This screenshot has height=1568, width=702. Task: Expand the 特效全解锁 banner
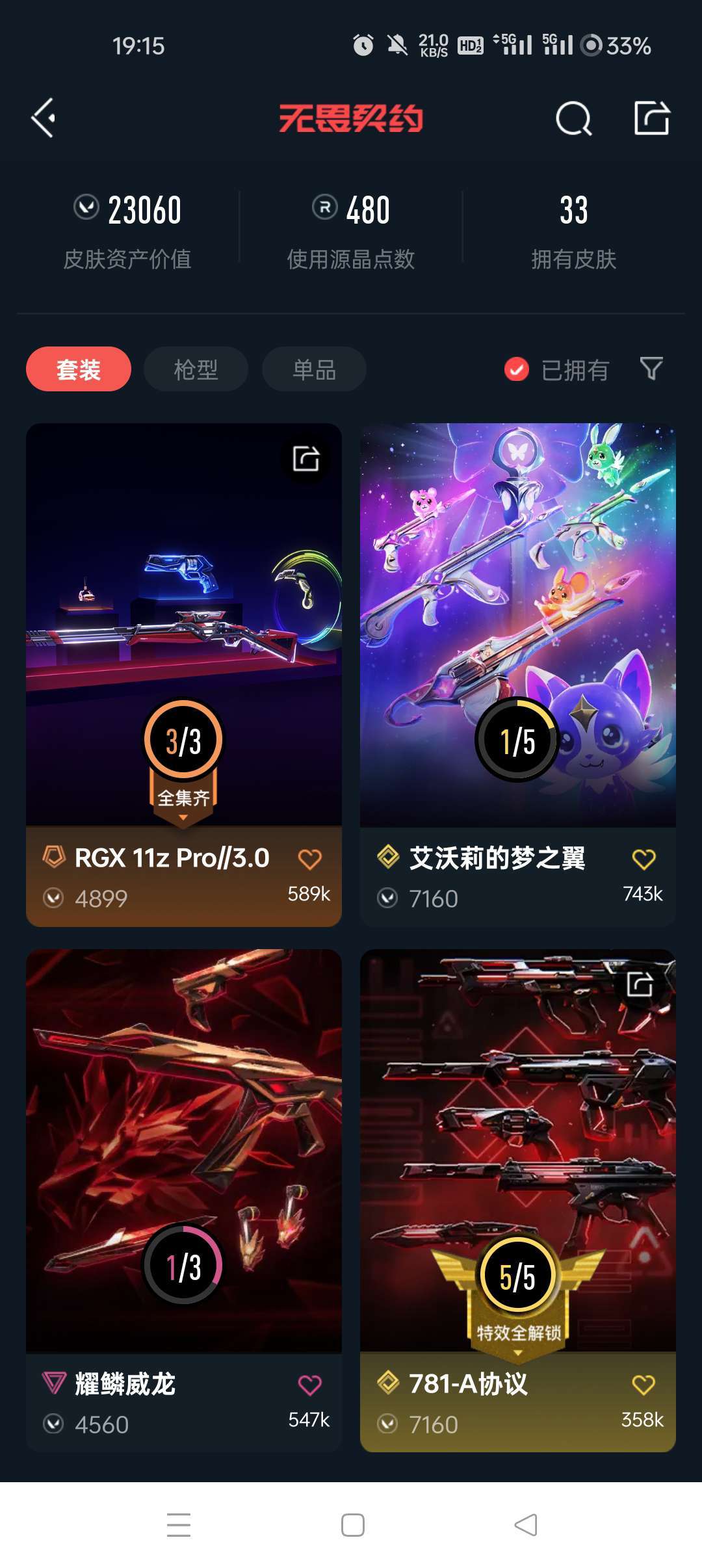pos(517,1326)
